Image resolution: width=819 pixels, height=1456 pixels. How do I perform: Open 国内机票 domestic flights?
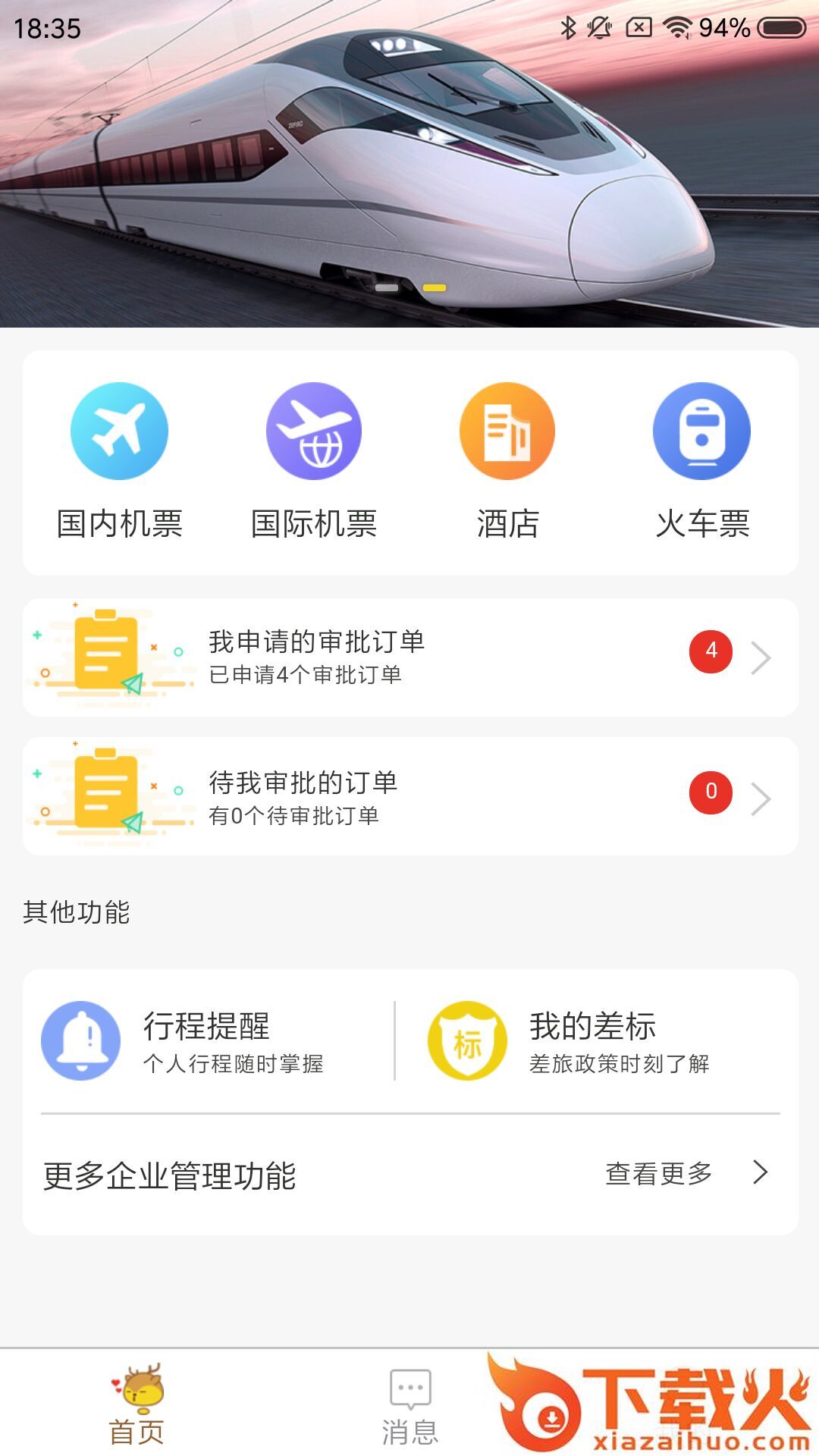click(x=119, y=459)
